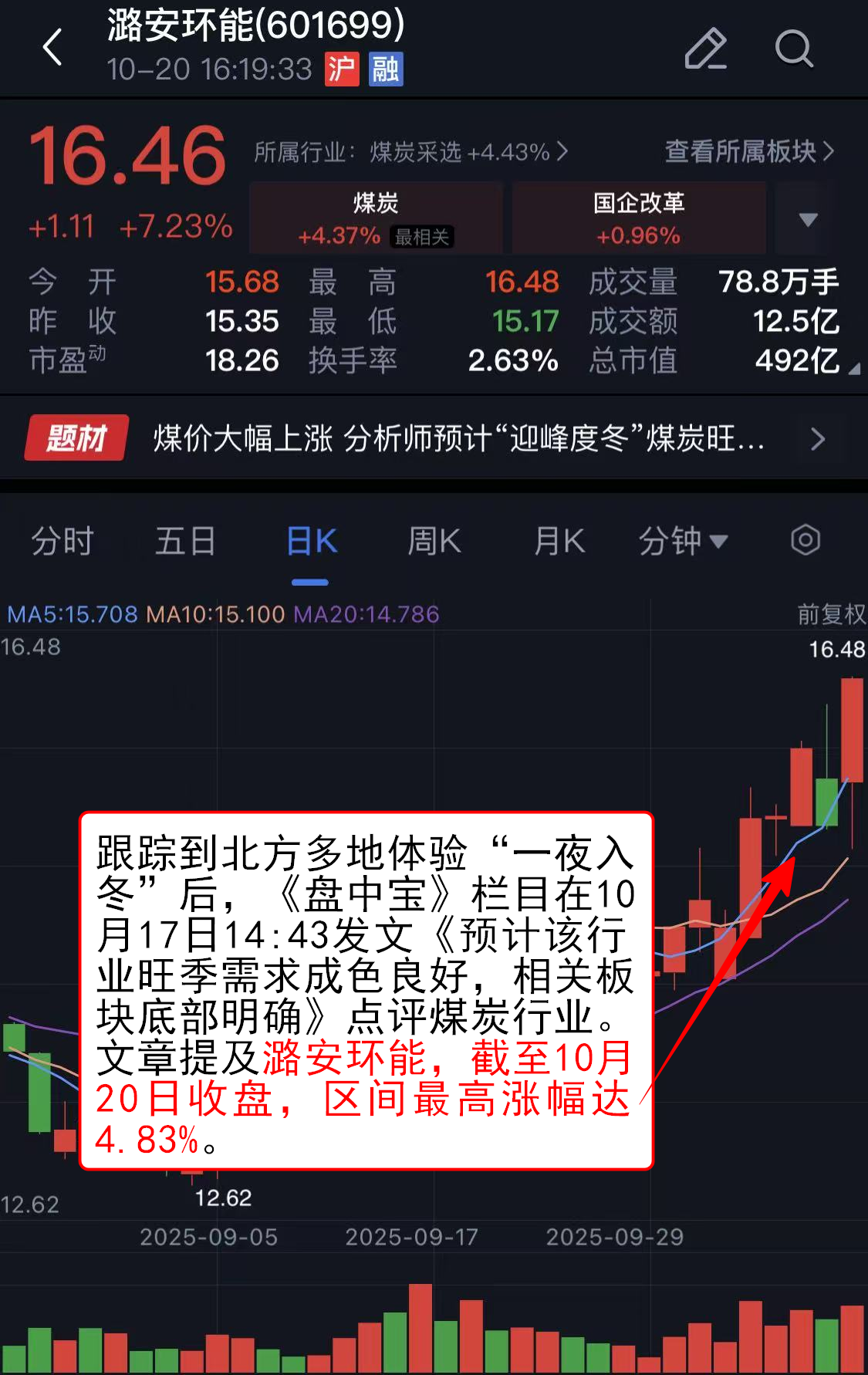Switch to the 月K chart tab
The height and width of the screenshot is (1375, 868).
559,541
